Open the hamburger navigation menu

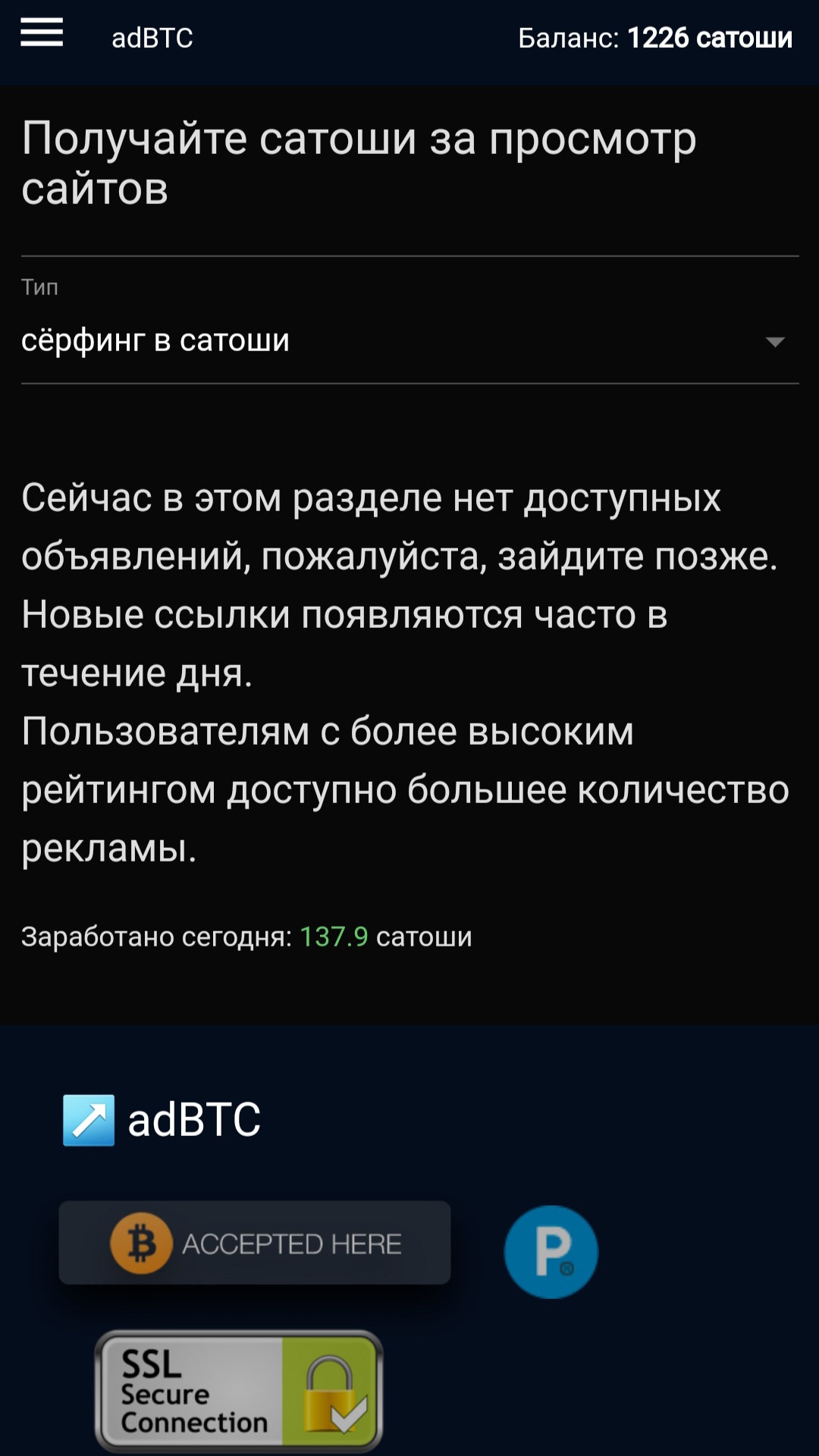pos(42,33)
